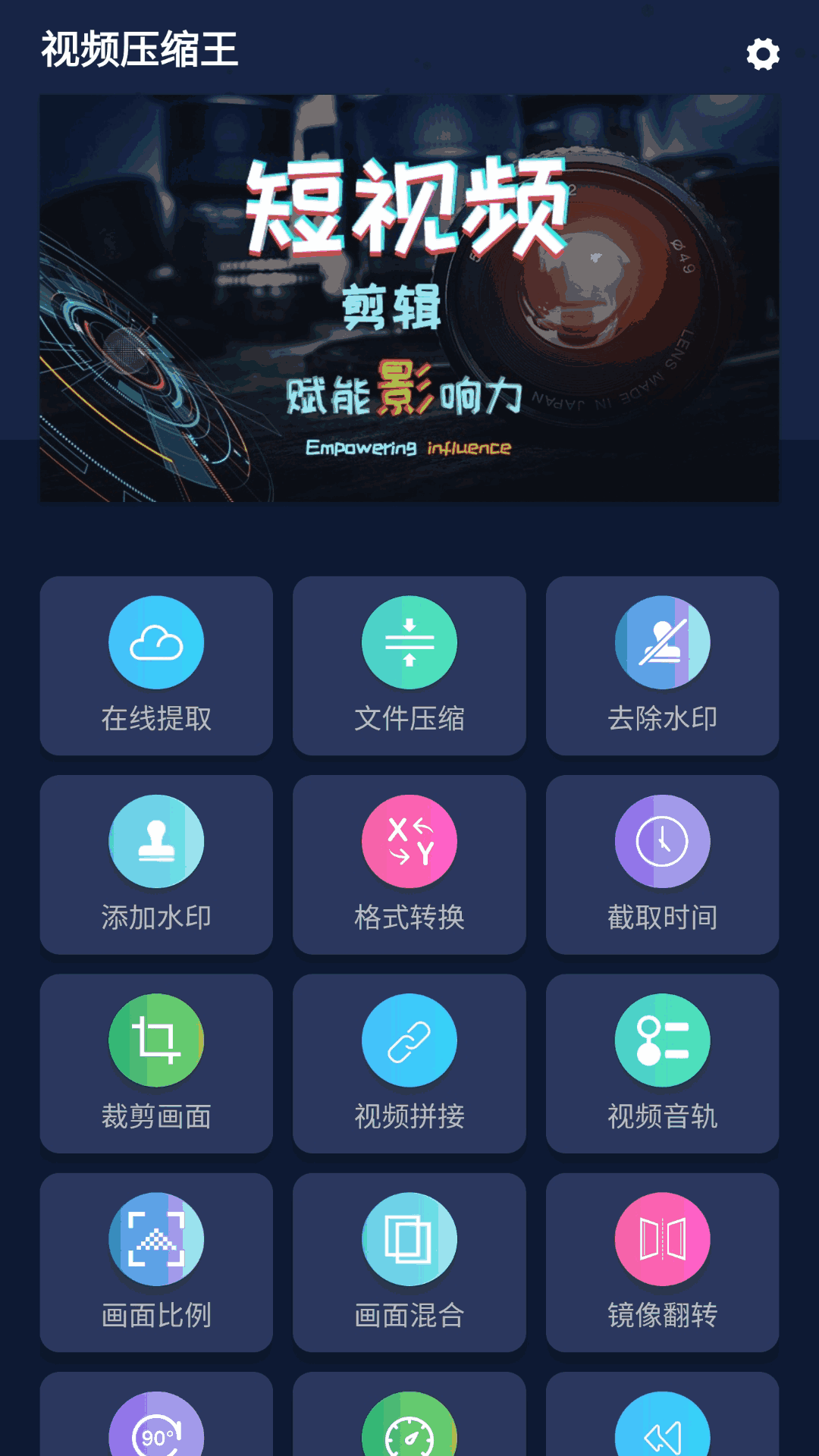This screenshot has width=819, height=1456.
Task: Select 画面混合 picture blending
Action: point(409,1262)
